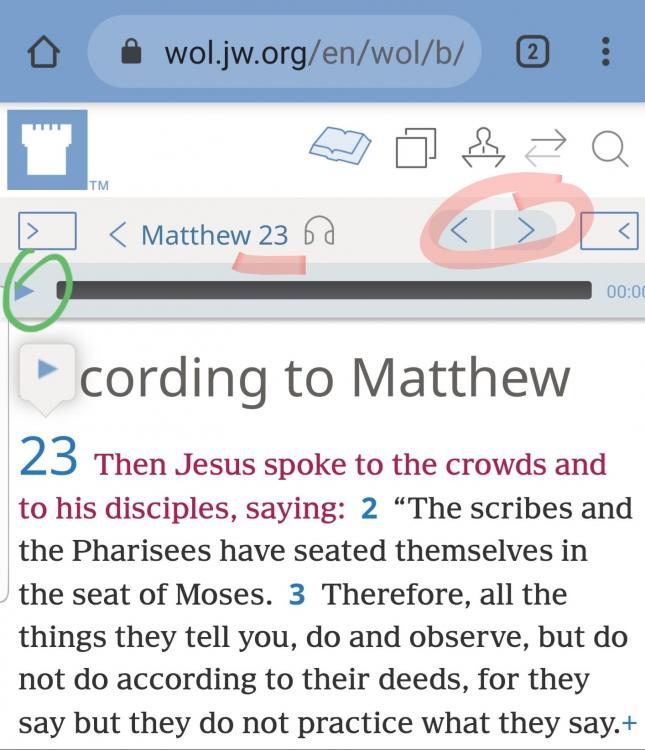
Task: Play the Matthew 23 audio
Action: click(x=24, y=291)
